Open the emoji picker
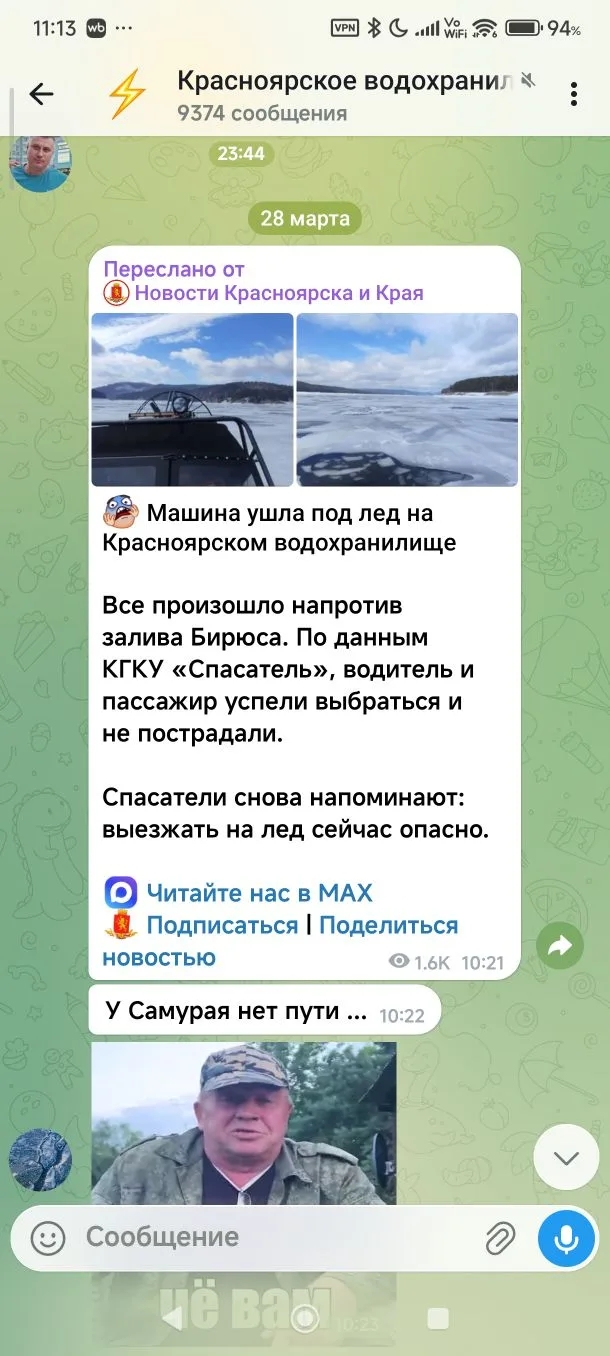Viewport: 610px width, 1356px height. 47,1239
